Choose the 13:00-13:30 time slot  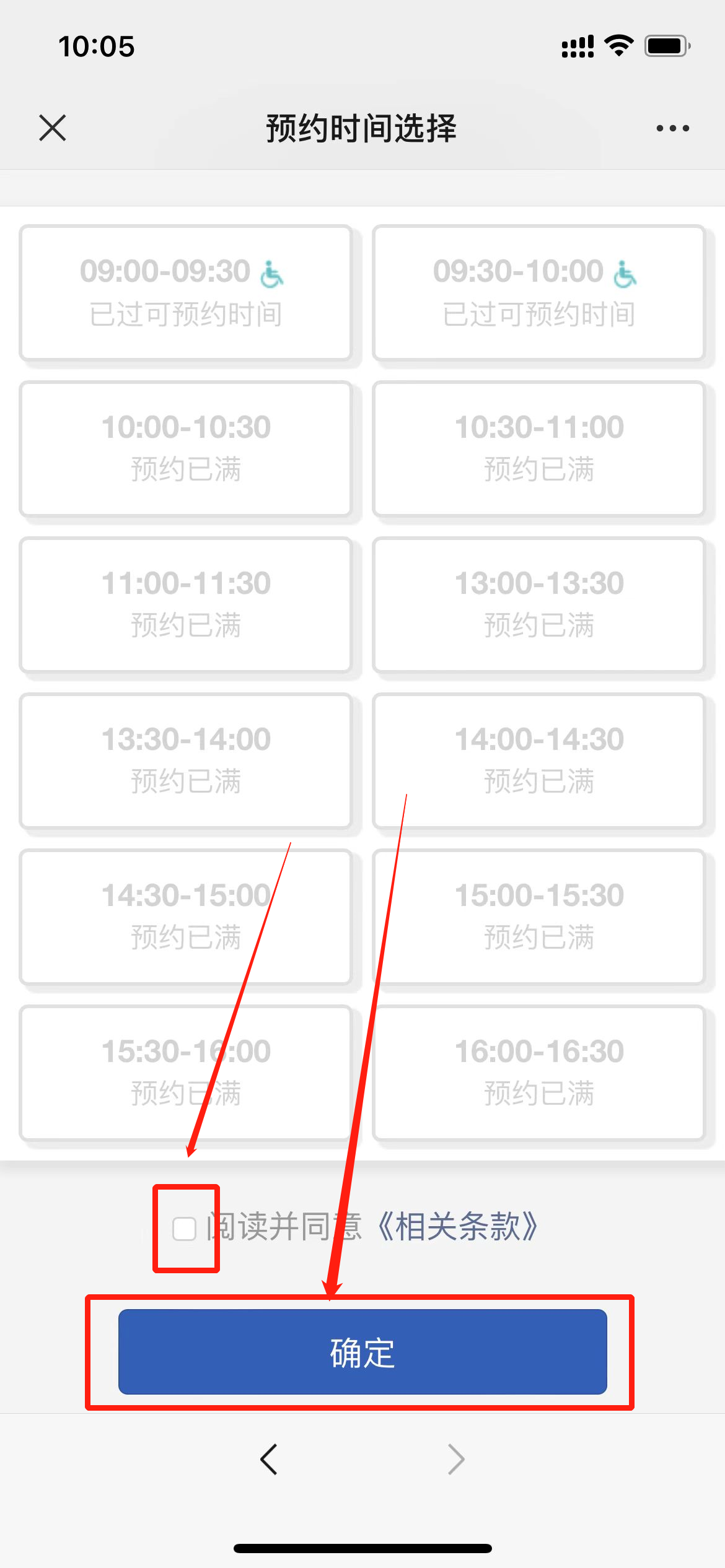pos(538,604)
